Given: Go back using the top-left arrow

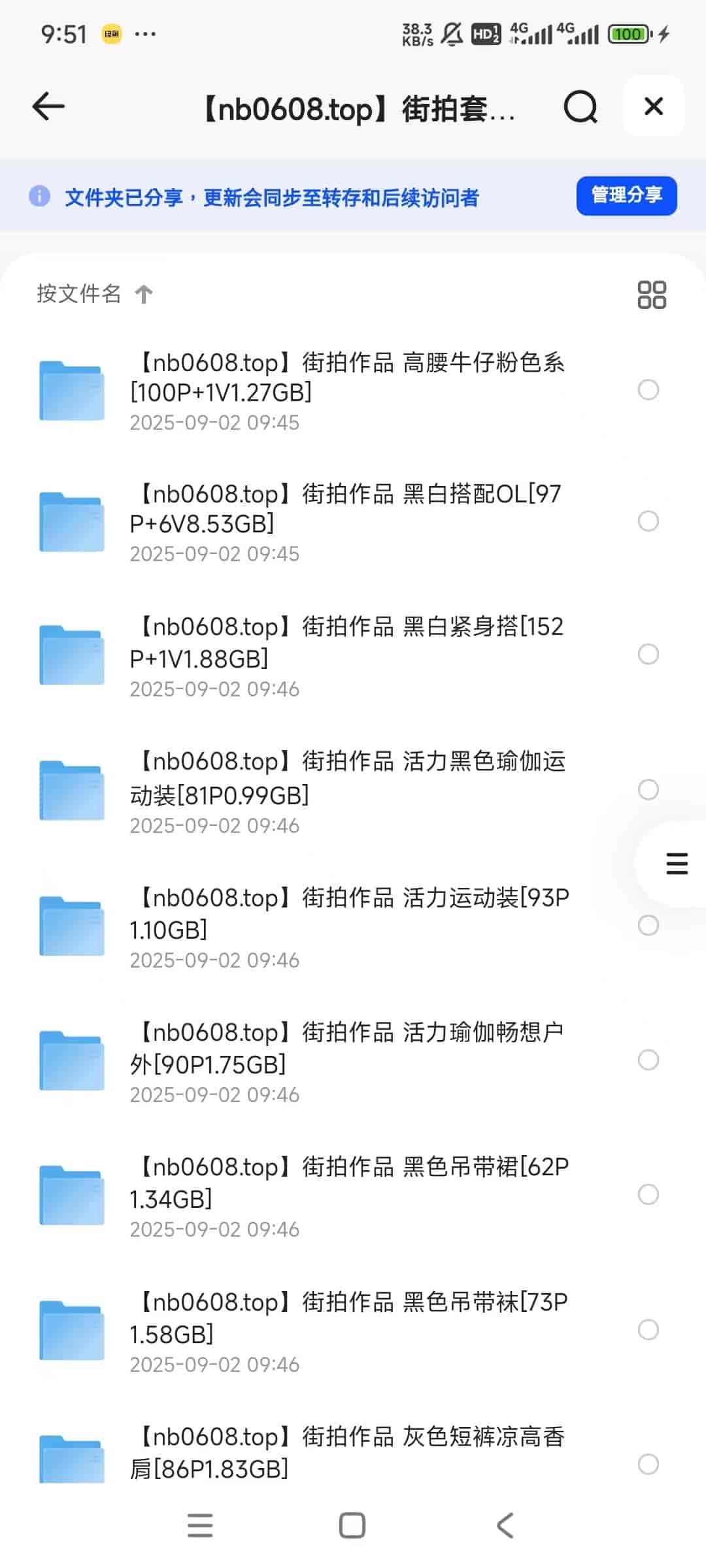Looking at the screenshot, I should (x=48, y=106).
